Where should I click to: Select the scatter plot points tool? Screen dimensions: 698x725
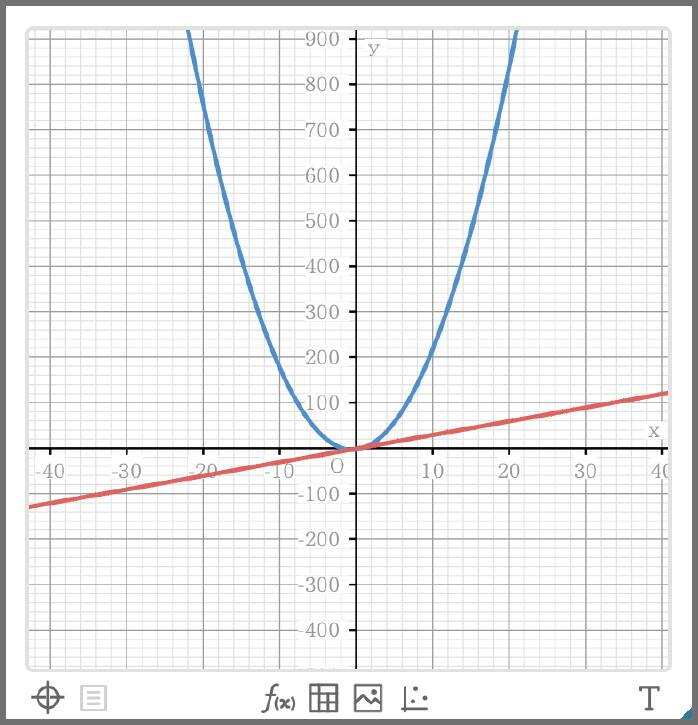tap(414, 697)
